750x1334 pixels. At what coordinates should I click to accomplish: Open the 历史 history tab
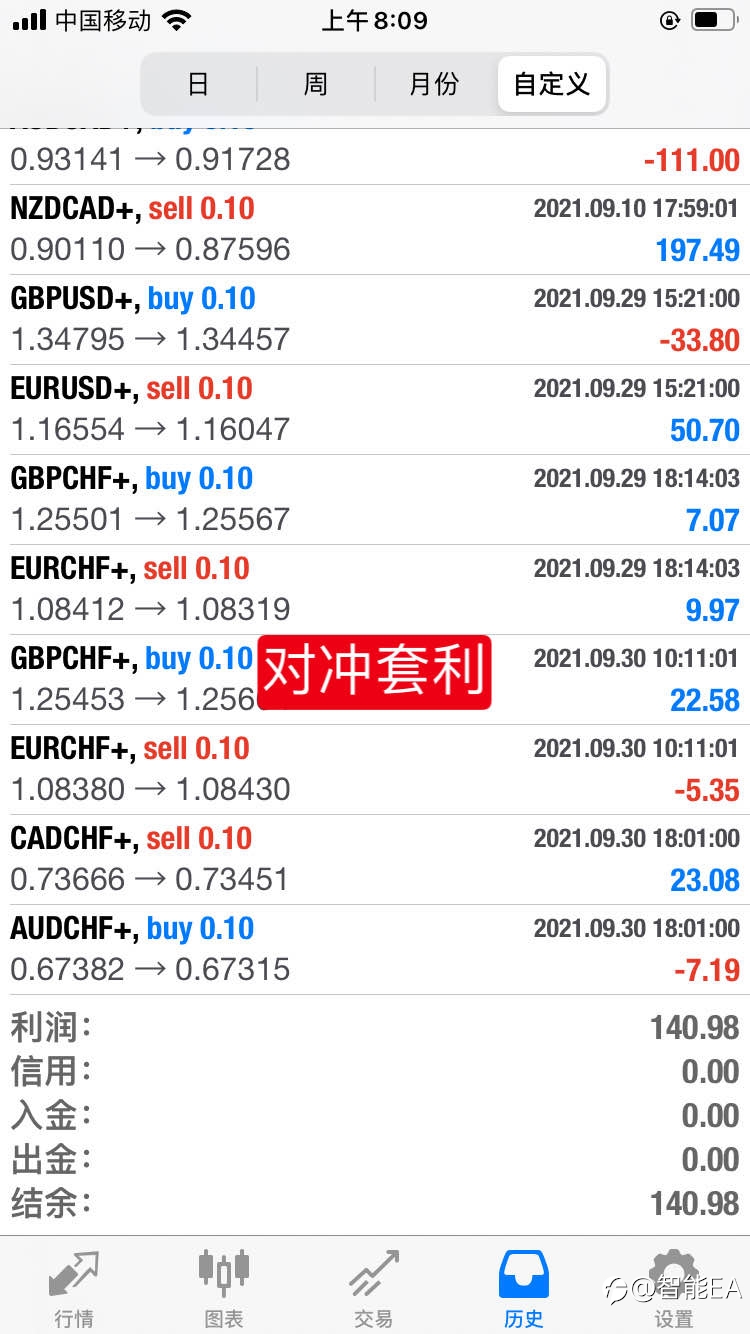[x=524, y=1288]
